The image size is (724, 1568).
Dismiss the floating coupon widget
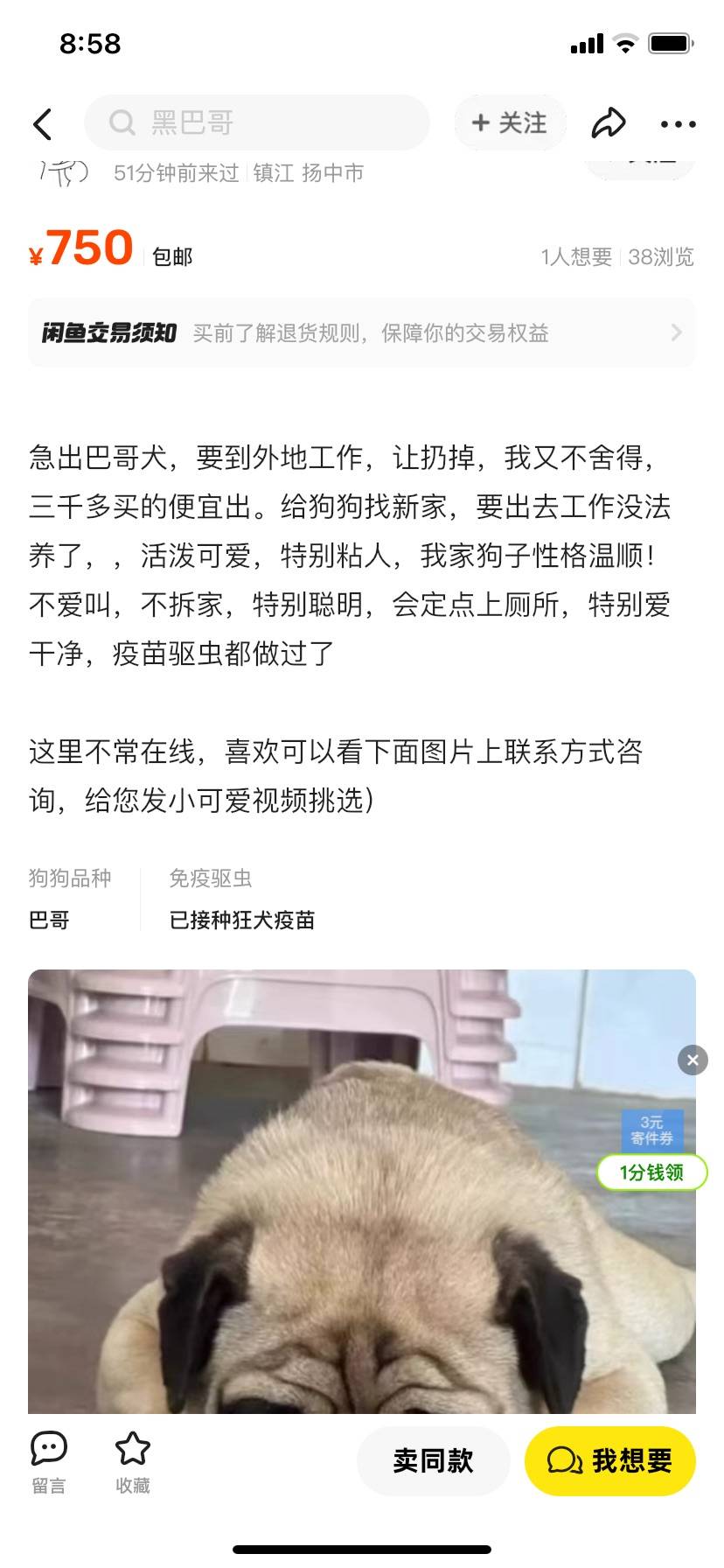(x=693, y=1060)
